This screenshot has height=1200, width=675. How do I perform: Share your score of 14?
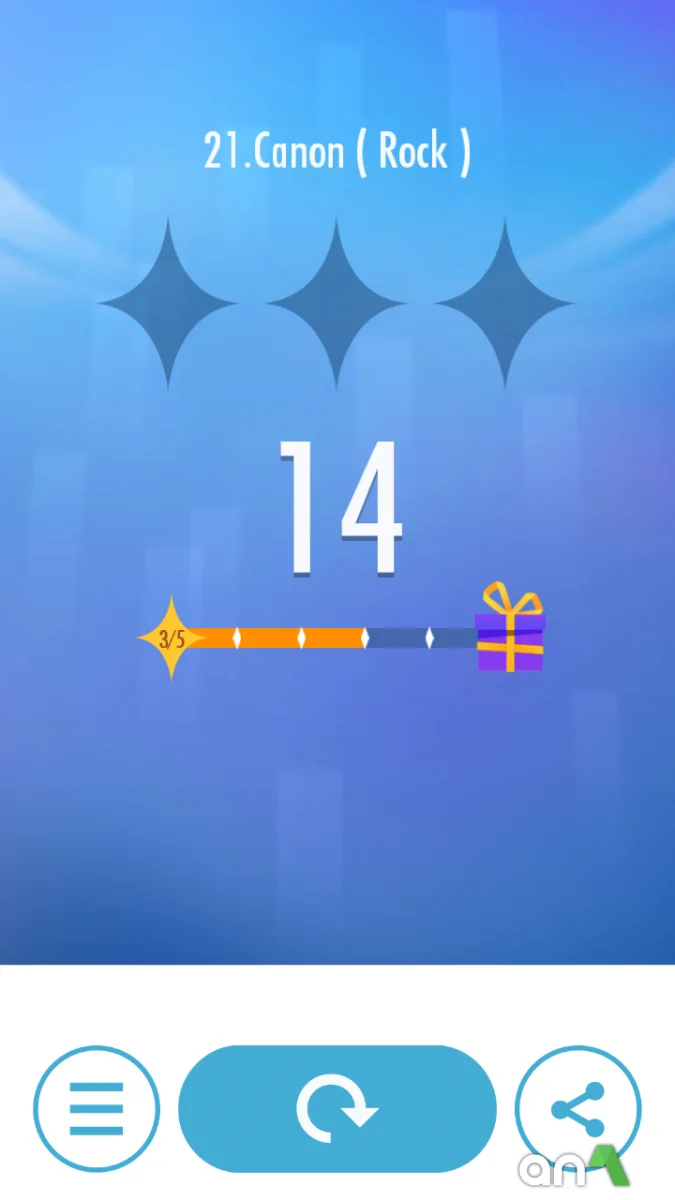tap(577, 1108)
